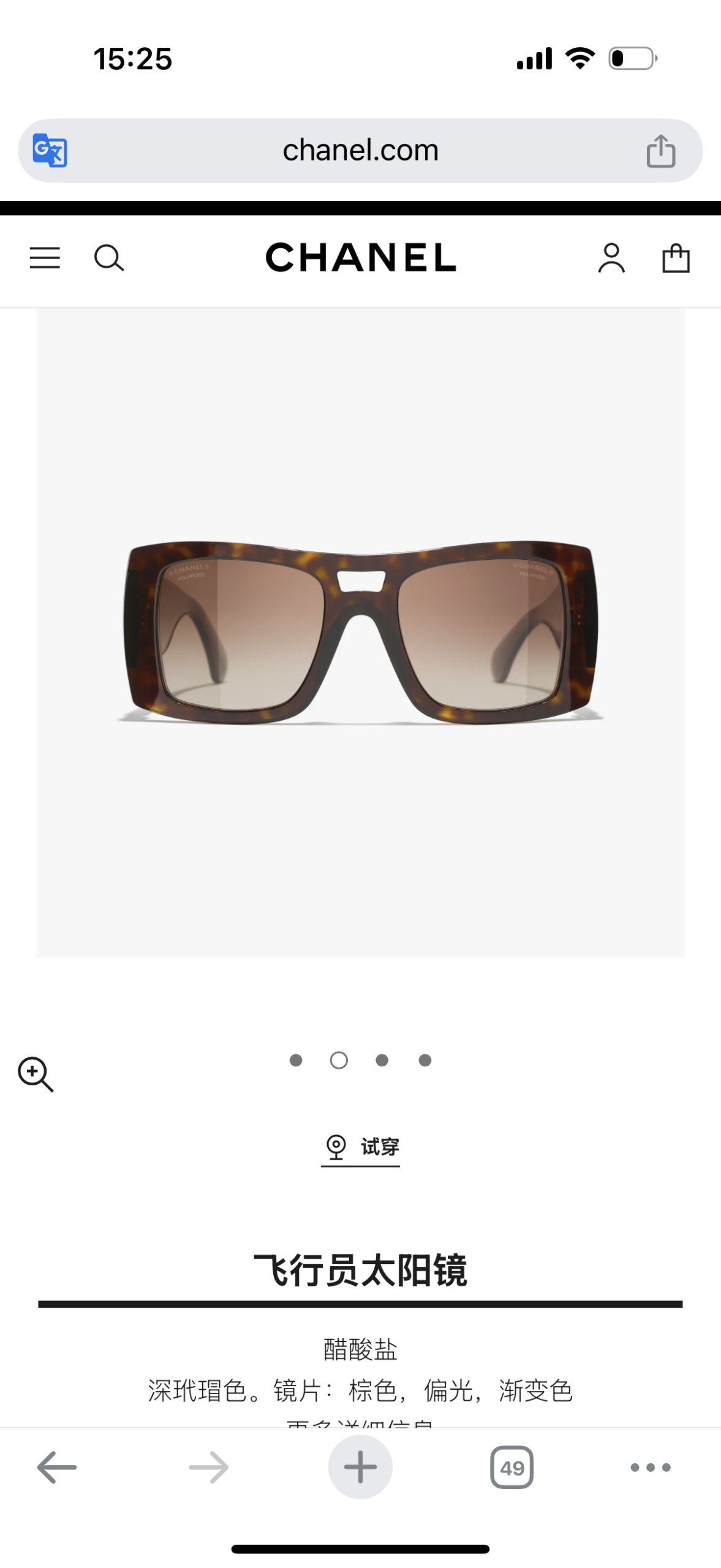721x1568 pixels.
Task: Open the hamburger navigation menu
Action: pos(45,258)
